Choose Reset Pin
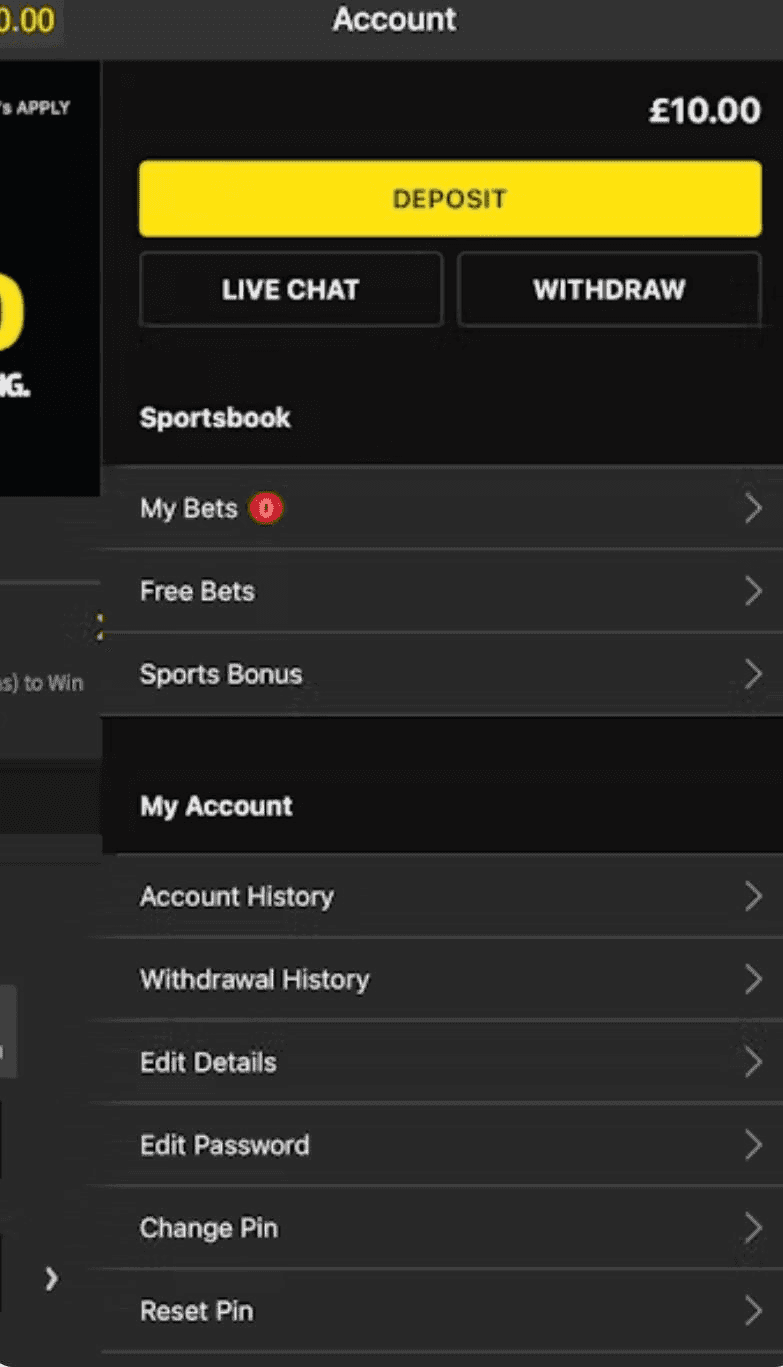 click(x=442, y=1310)
